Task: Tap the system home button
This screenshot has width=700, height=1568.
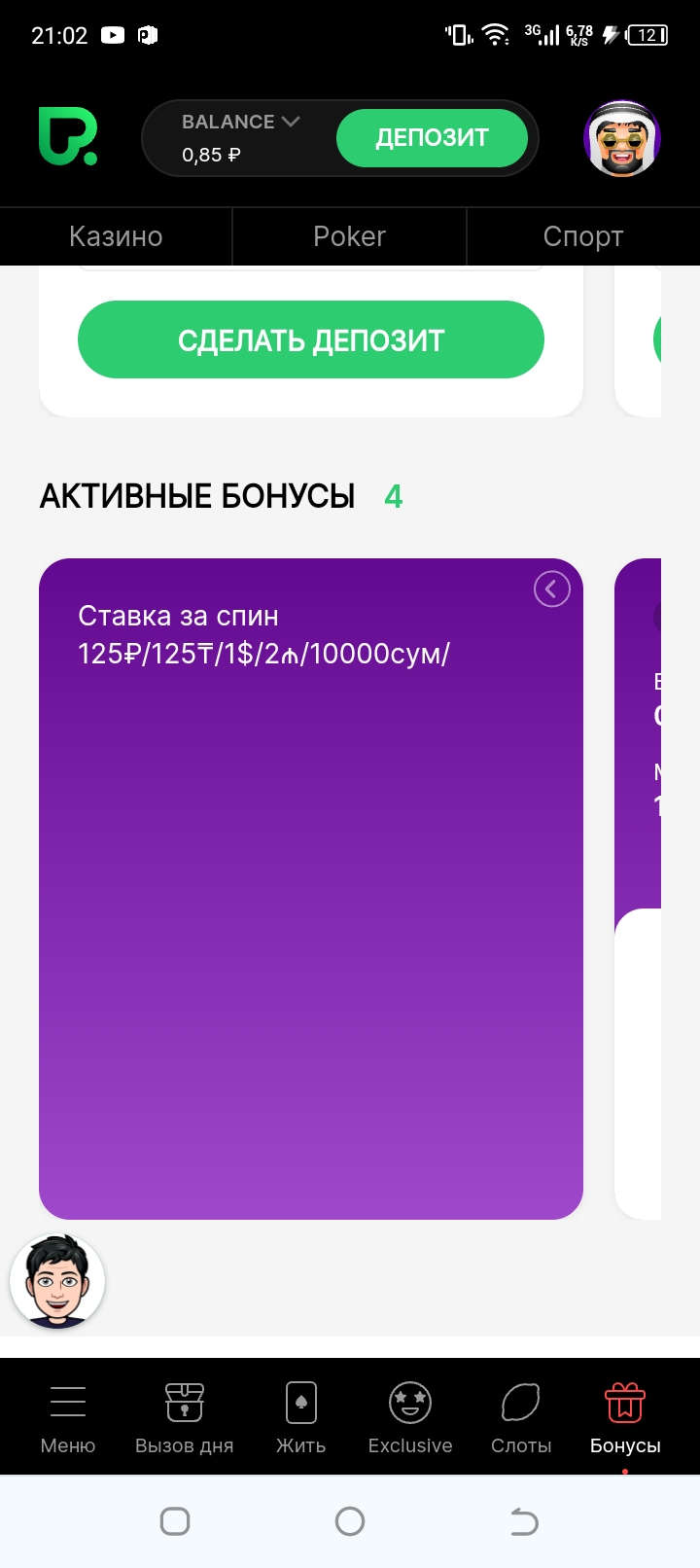Action: click(x=349, y=1521)
